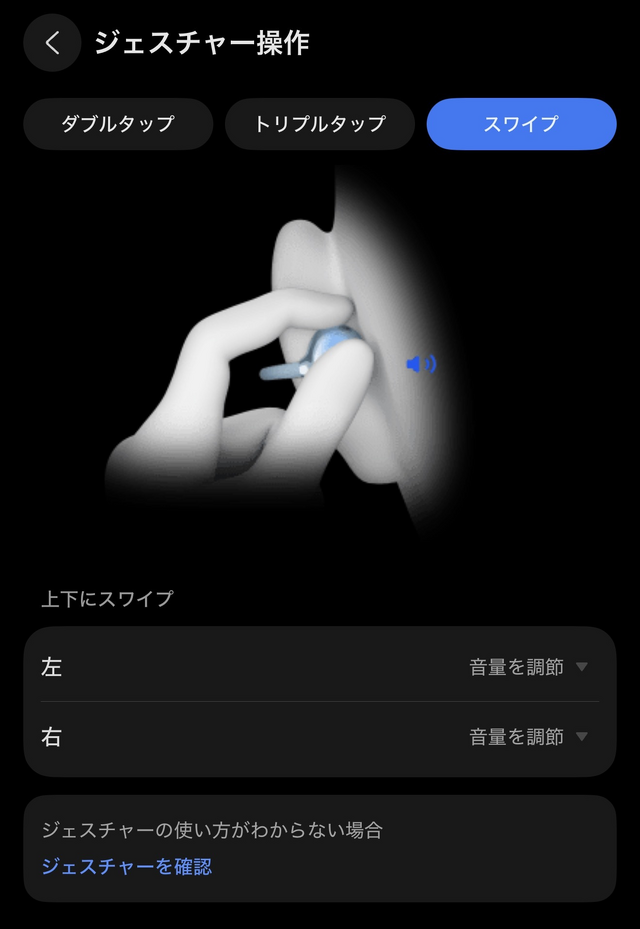Switch to the ダブルタップ tab
This screenshot has height=929, width=640.
pyautogui.click(x=118, y=124)
